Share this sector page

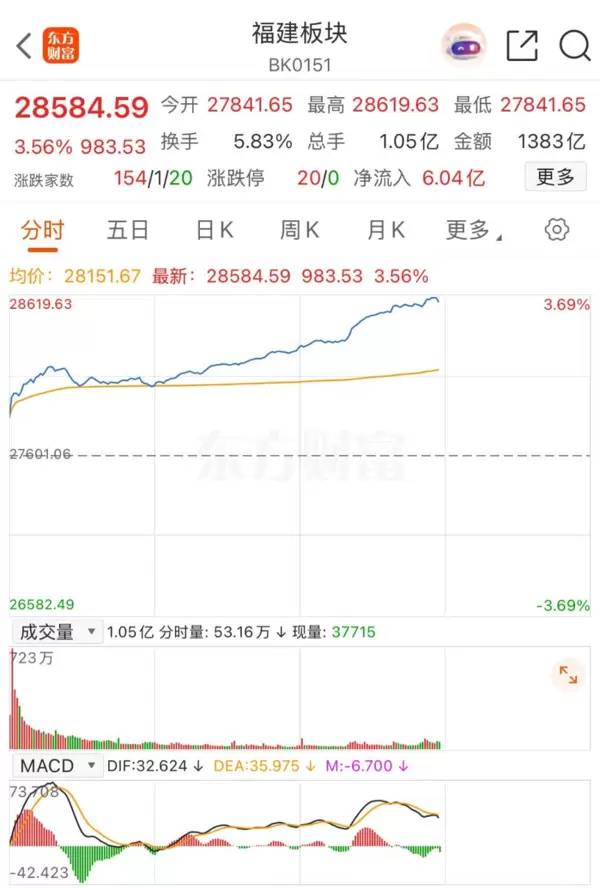(x=522, y=45)
